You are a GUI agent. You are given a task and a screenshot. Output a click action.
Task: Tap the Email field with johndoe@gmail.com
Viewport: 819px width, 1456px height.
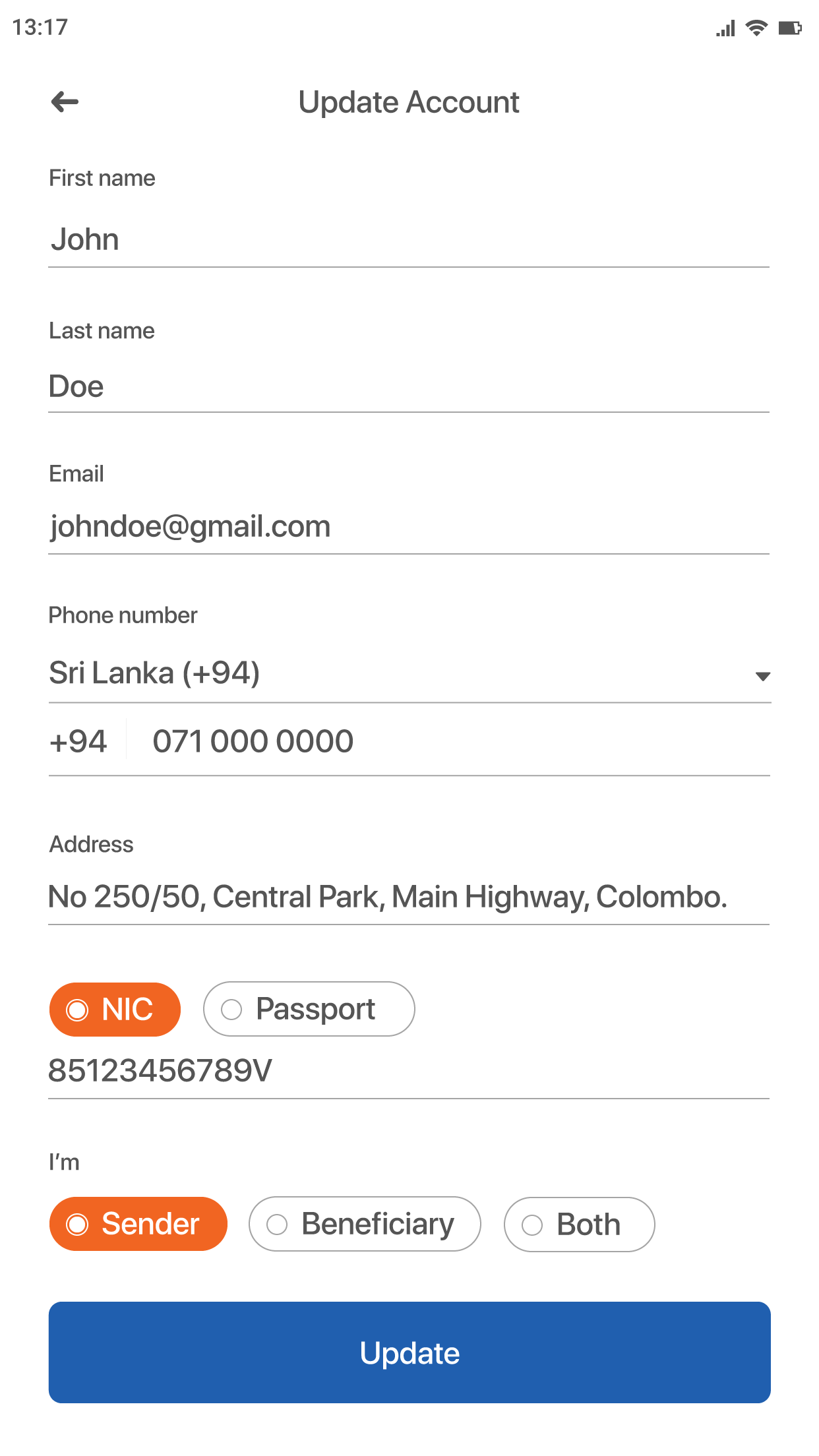click(409, 527)
